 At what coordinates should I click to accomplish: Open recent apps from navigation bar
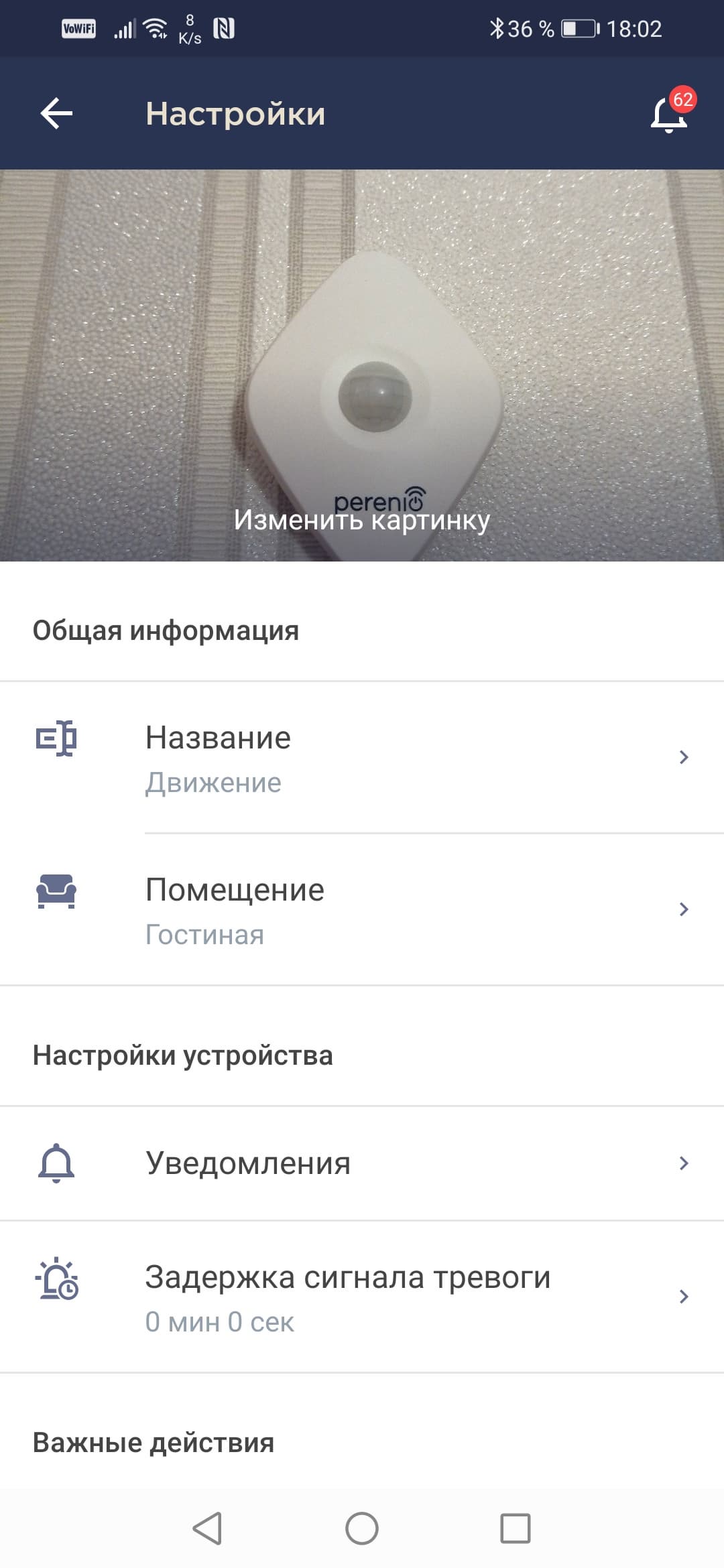tap(515, 1528)
